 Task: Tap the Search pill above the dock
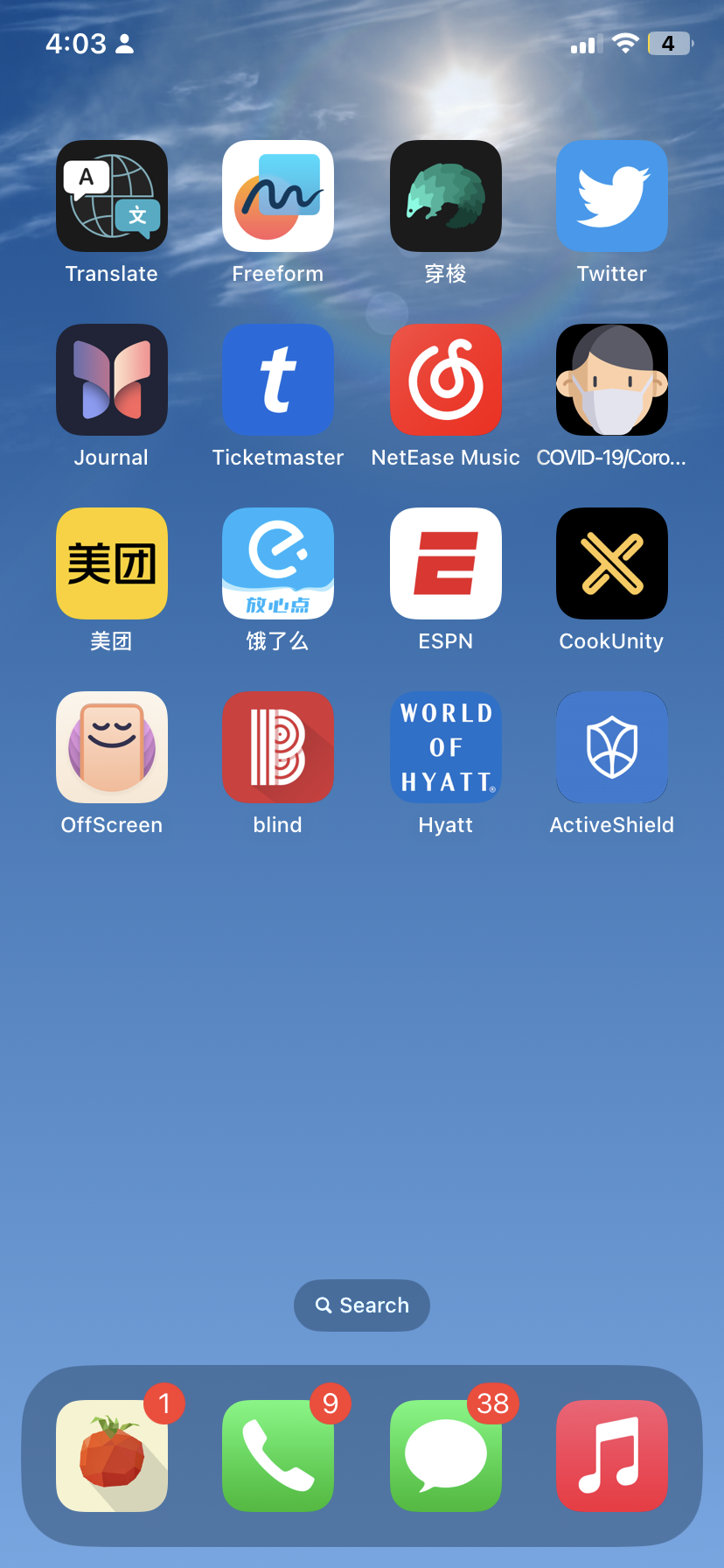coord(361,1305)
